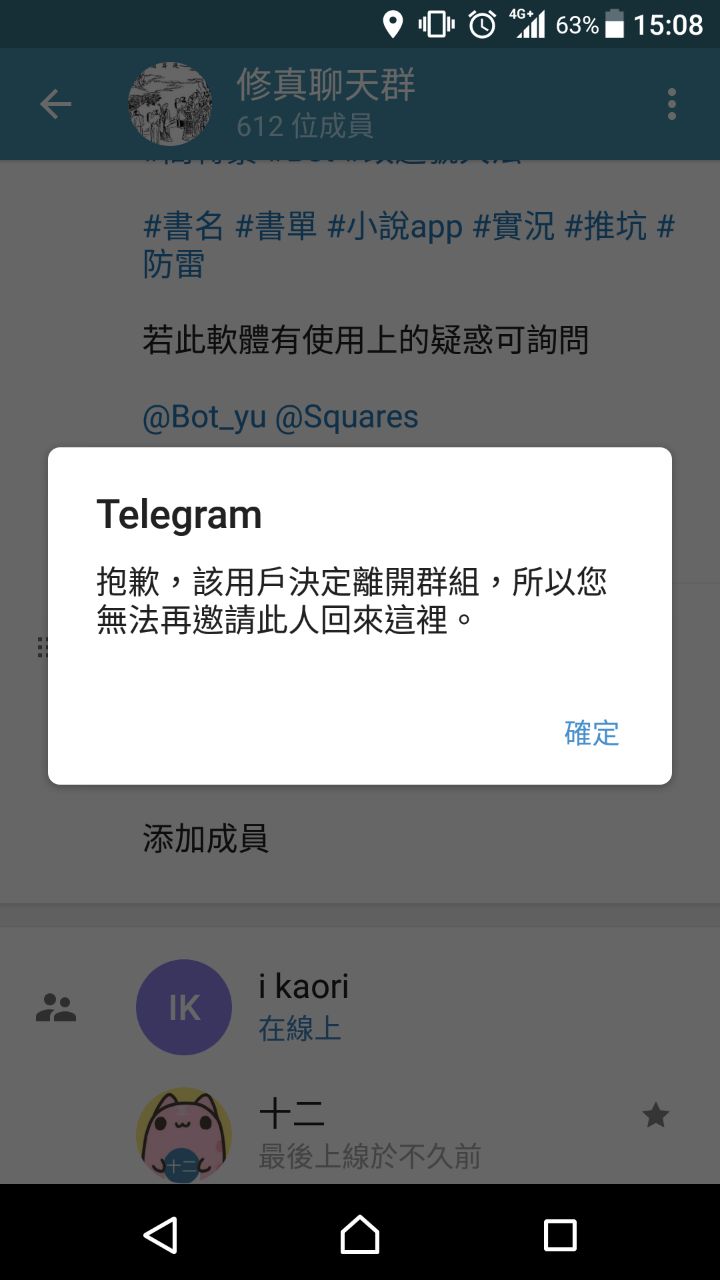Image resolution: width=720 pixels, height=1280 pixels.
Task: Go back with the arrow icon
Action: click(x=55, y=104)
